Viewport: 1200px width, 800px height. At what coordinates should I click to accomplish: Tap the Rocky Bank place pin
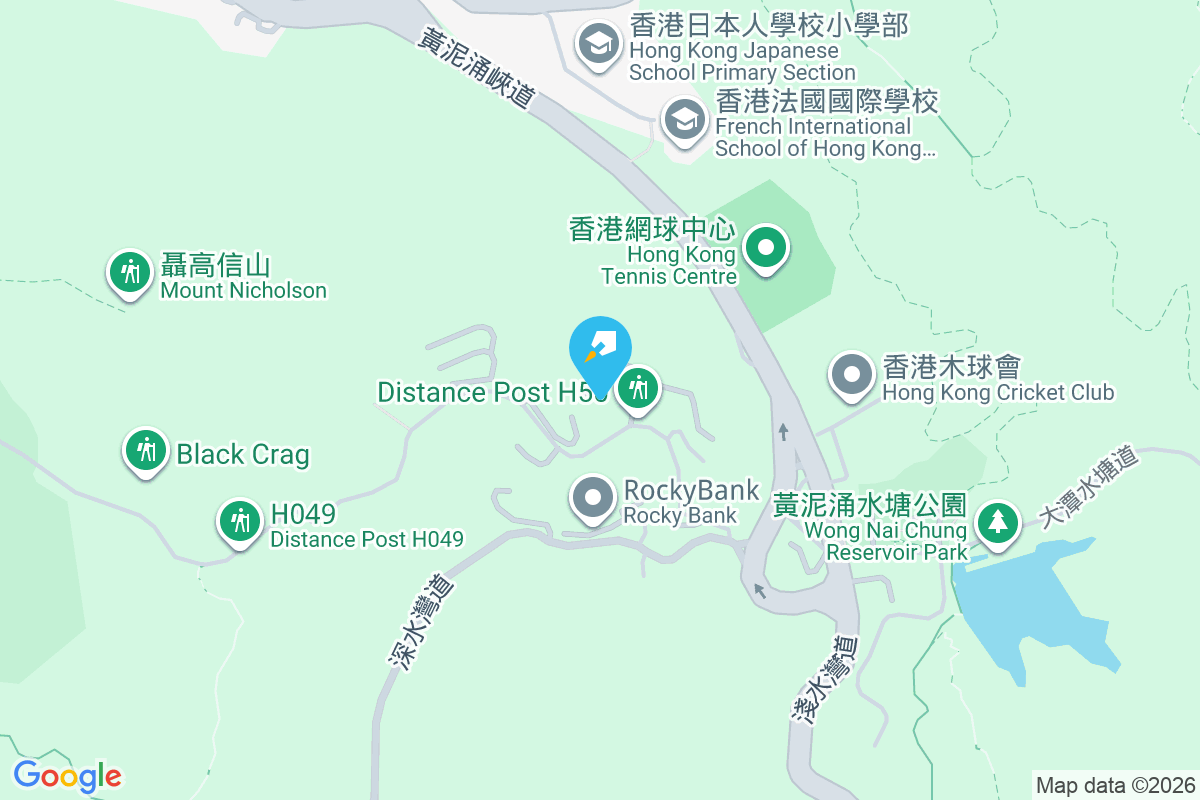(x=594, y=498)
